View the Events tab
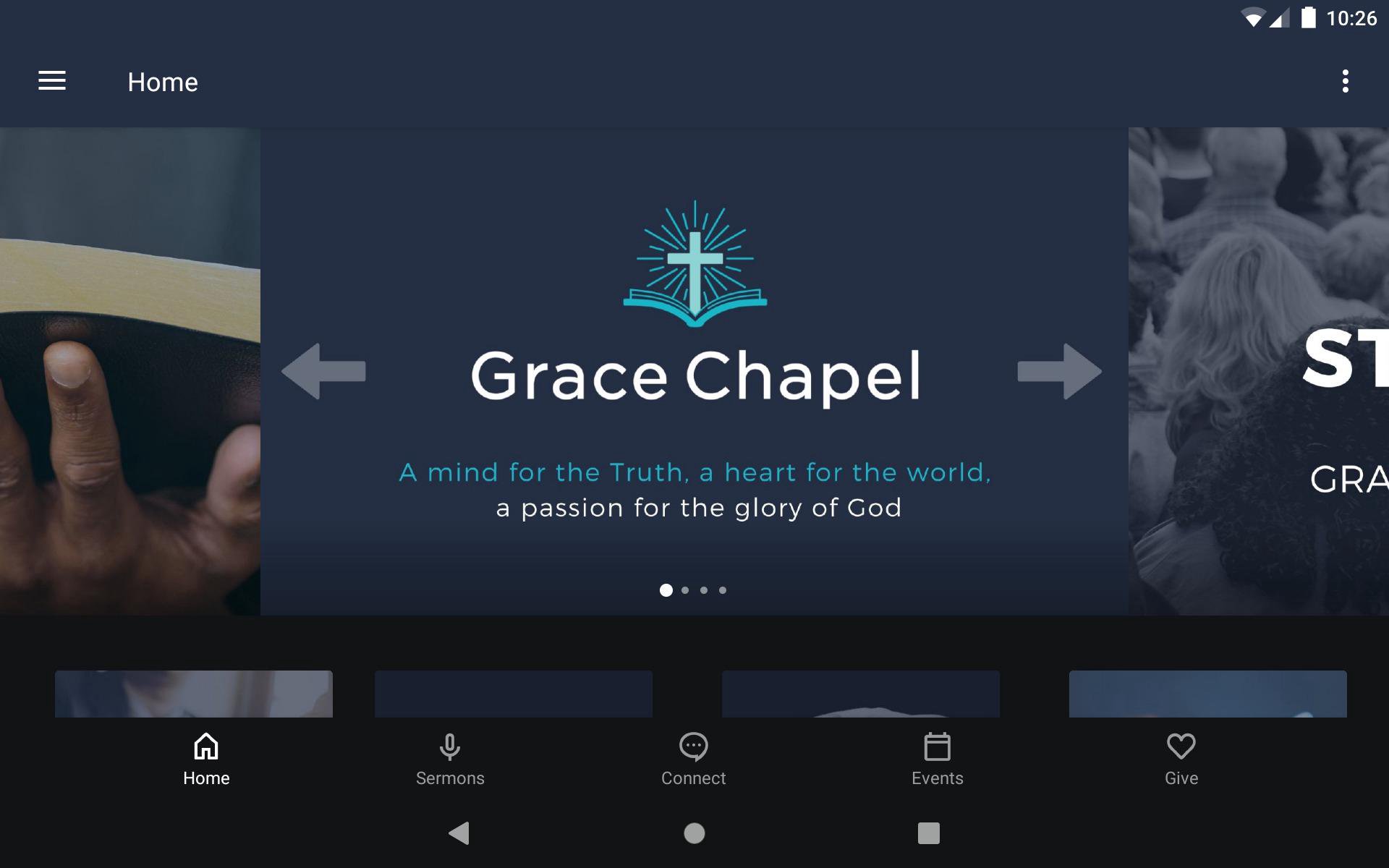Viewport: 1389px width, 868px height. coord(937,759)
